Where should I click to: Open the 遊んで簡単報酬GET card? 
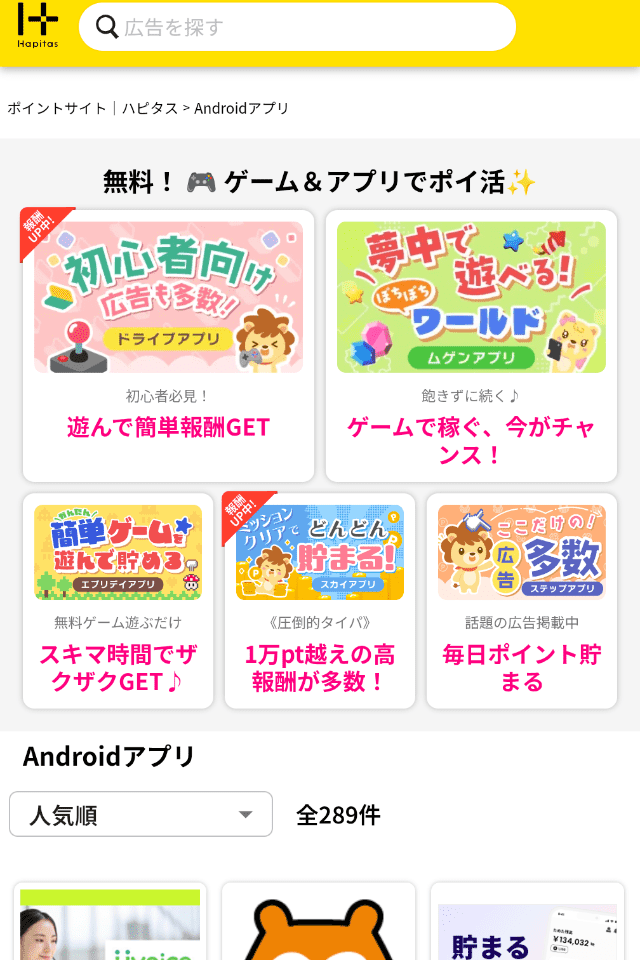tap(168, 345)
